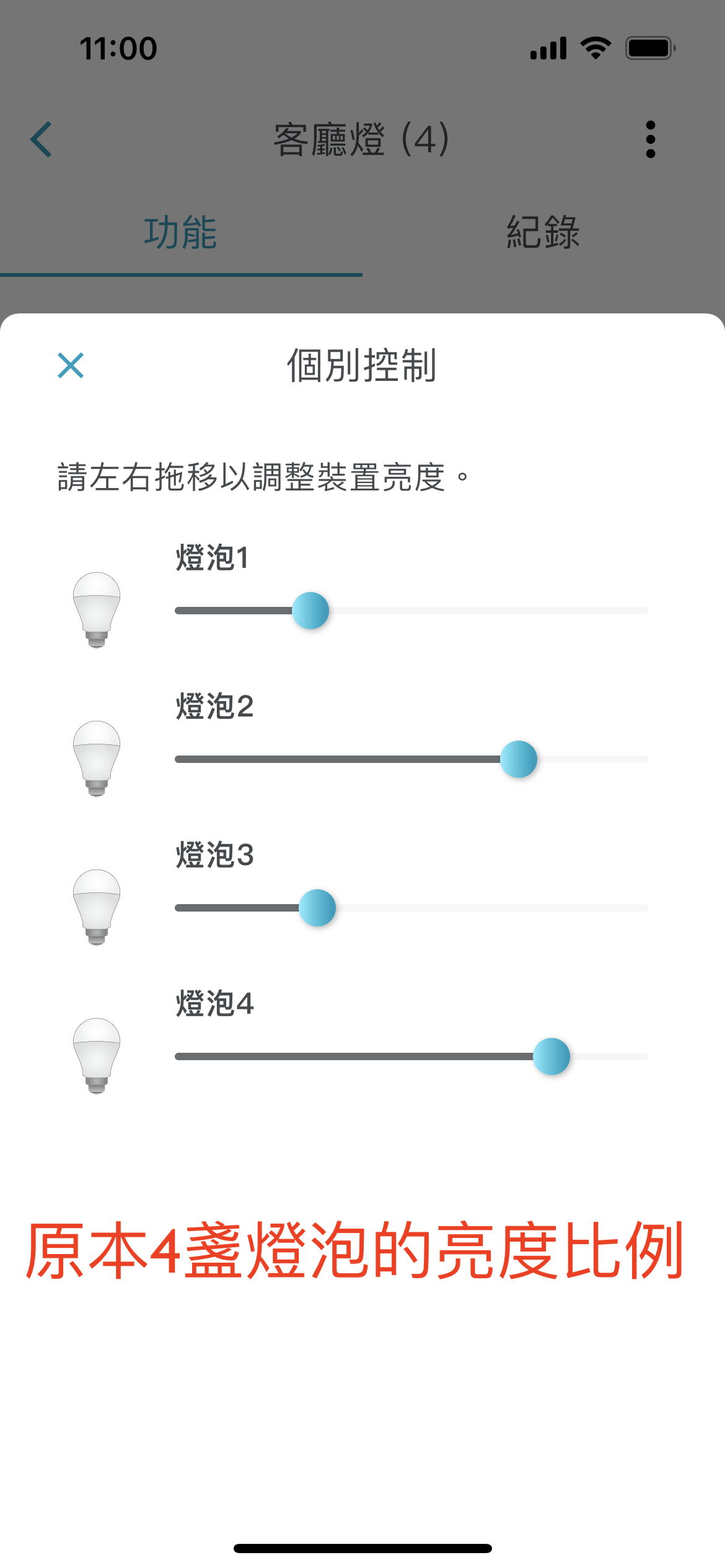725x1568 pixels.
Task: Tap the 燈泡4 brightness slider handle
Action: click(551, 1056)
